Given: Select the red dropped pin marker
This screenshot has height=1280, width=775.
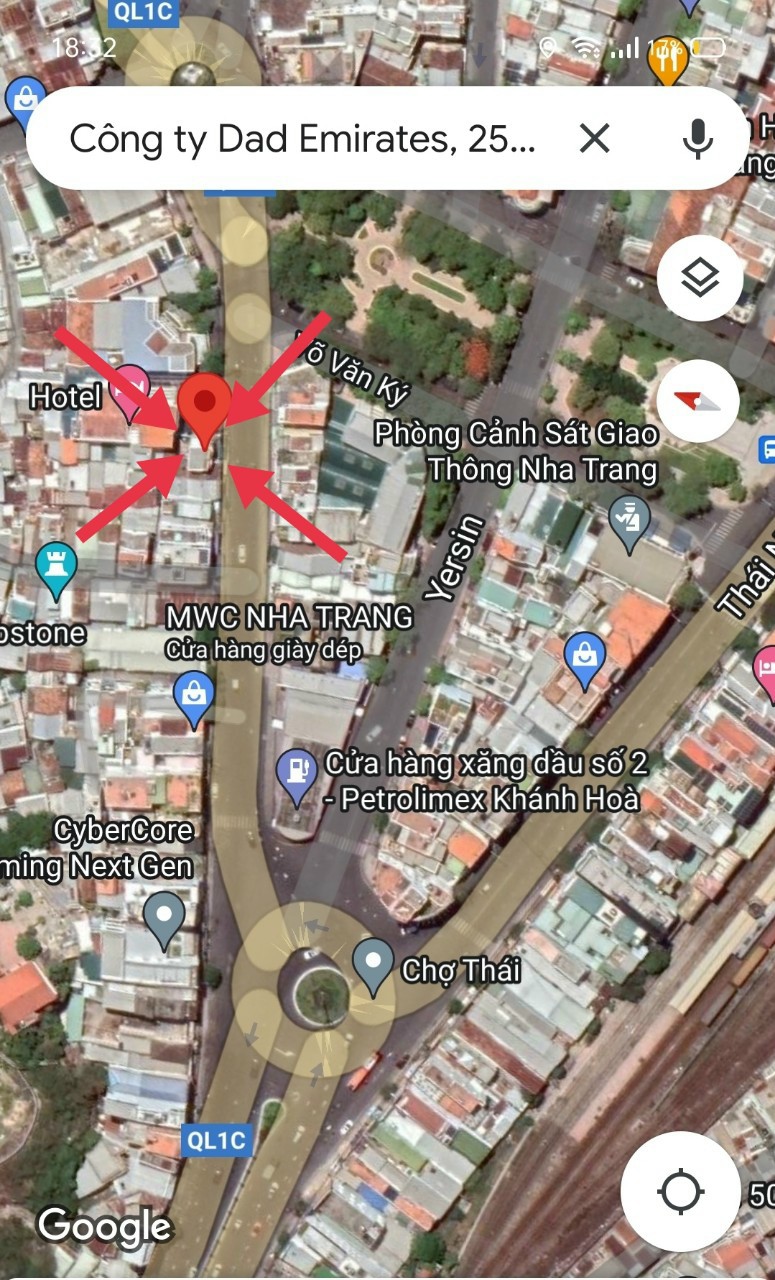Looking at the screenshot, I should [x=205, y=412].
